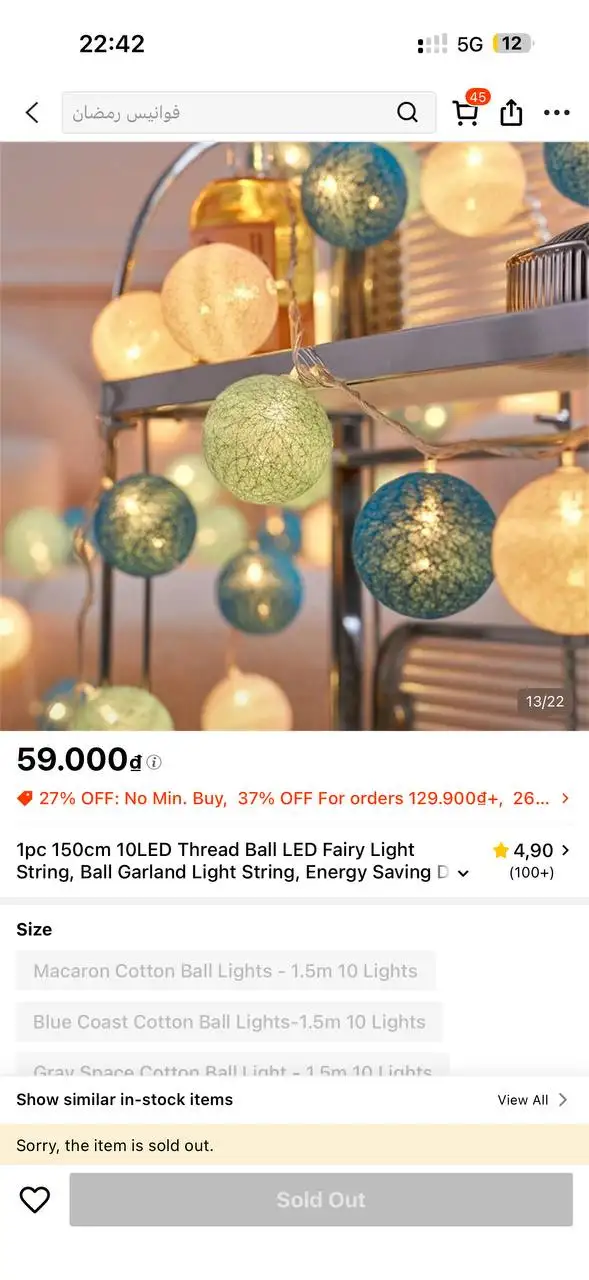
Task: Open the 27% OFF promotions row
Action: (294, 798)
